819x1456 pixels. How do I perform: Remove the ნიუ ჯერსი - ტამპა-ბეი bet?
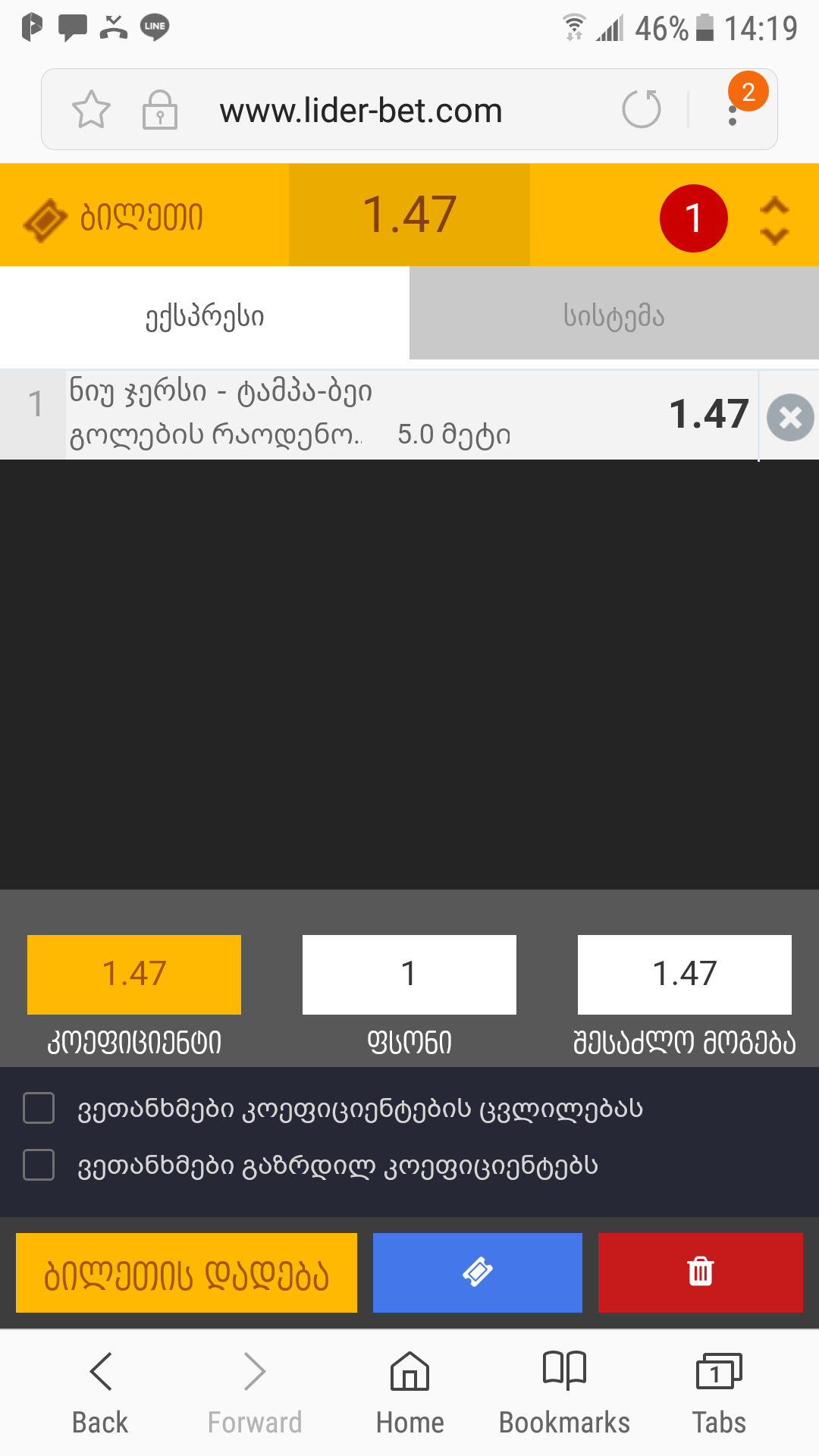click(x=789, y=417)
